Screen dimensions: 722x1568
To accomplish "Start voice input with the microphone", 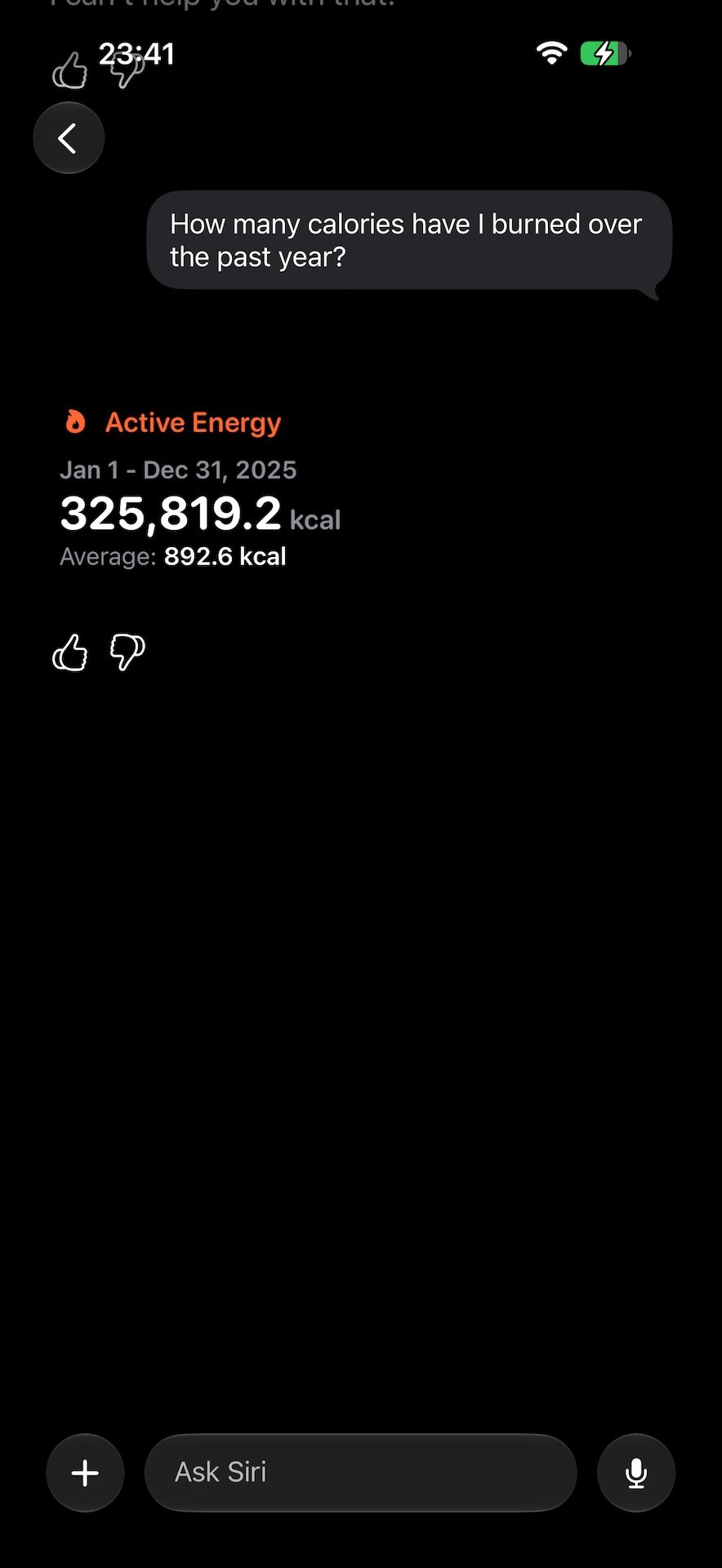I will (636, 1472).
